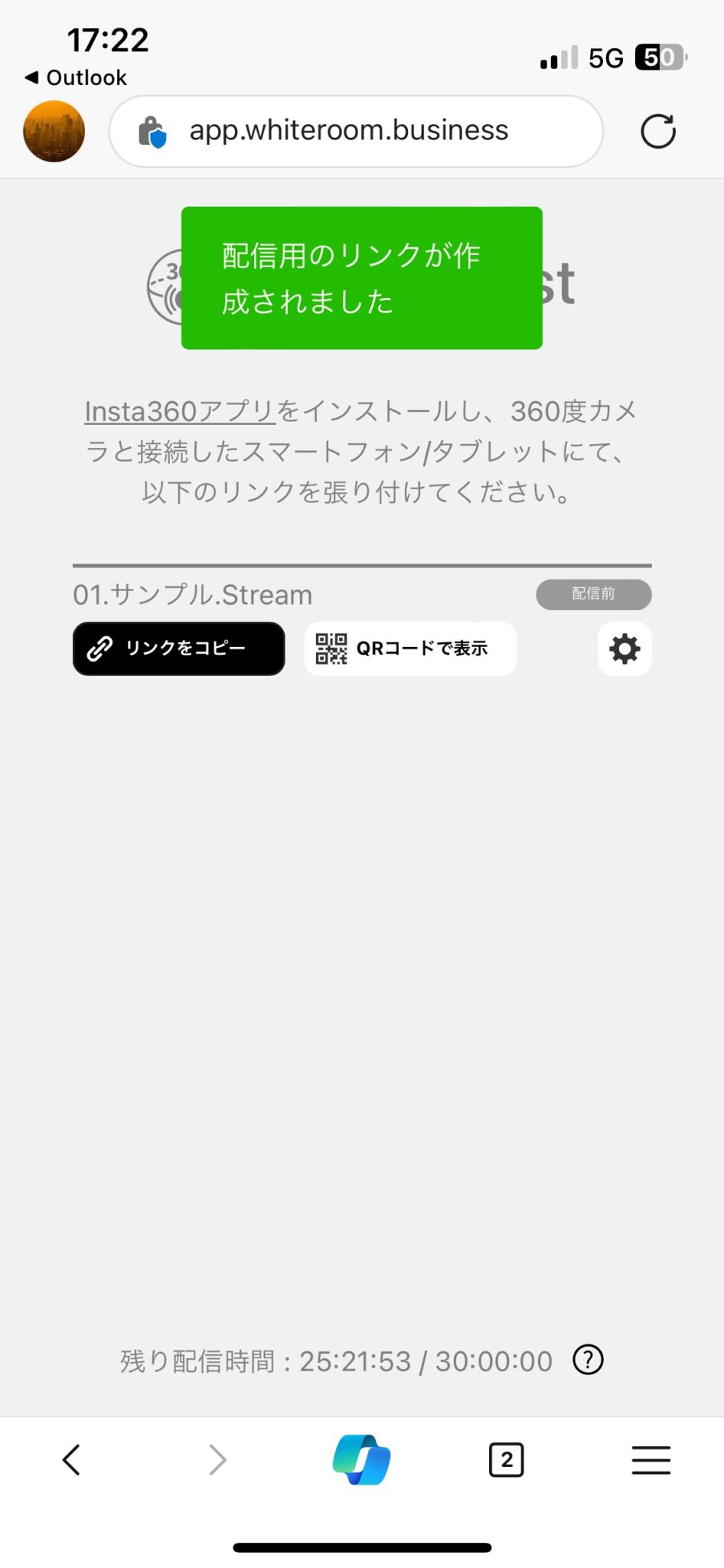Tap the QR code icon to show the code
724x1568 pixels.
(x=331, y=648)
